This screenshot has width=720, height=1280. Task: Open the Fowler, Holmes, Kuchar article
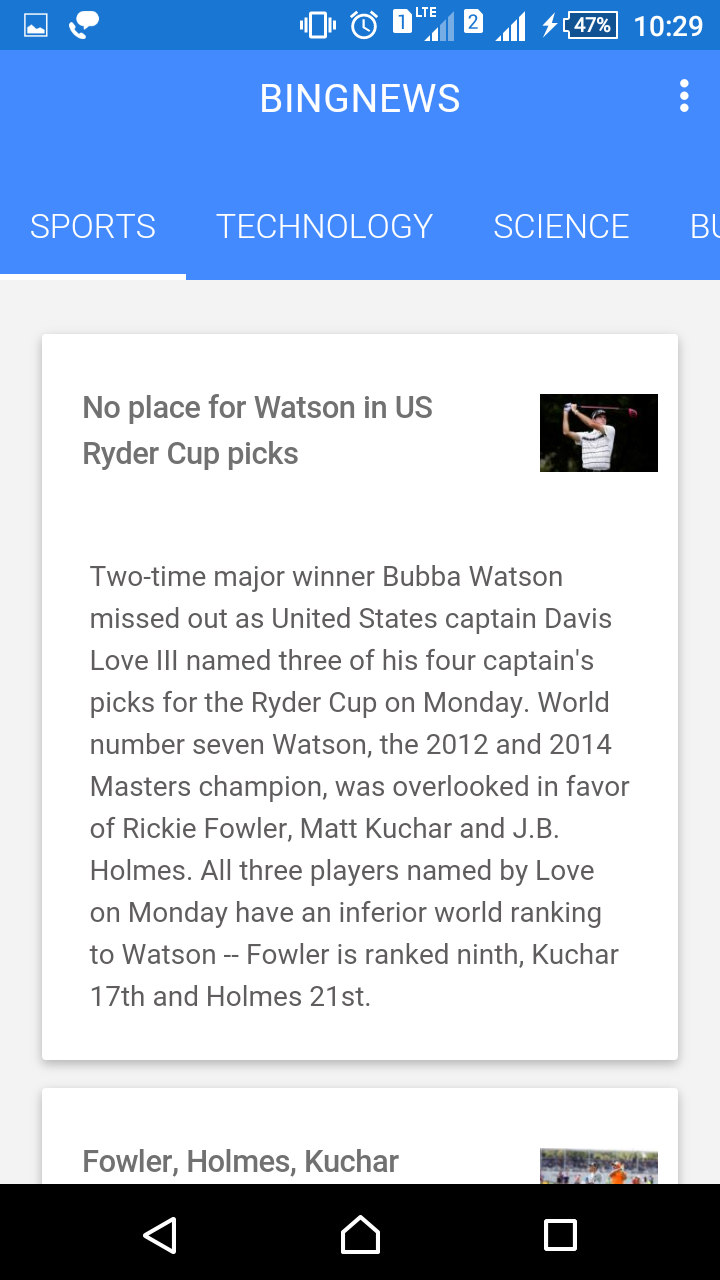240,1162
